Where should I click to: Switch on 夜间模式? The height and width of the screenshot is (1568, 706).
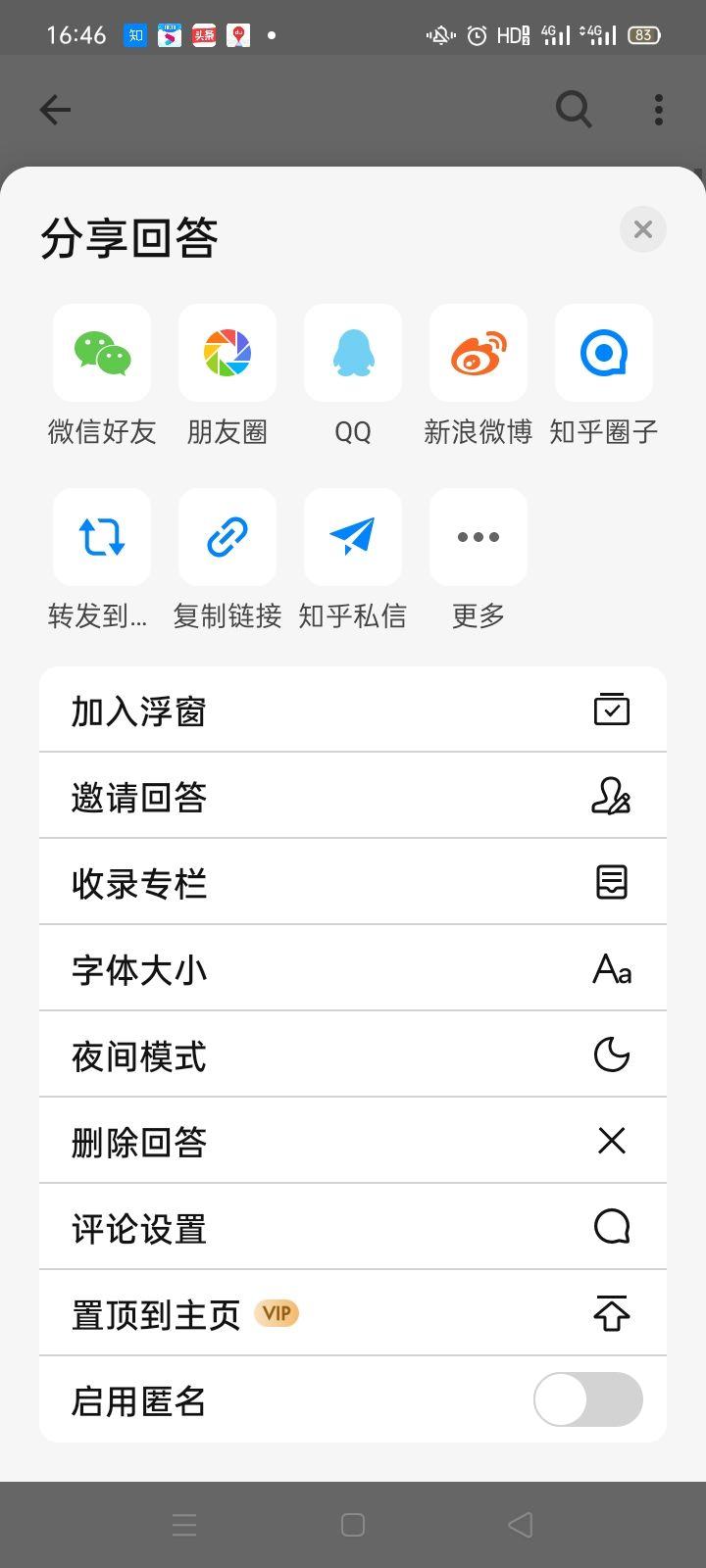tap(353, 1054)
